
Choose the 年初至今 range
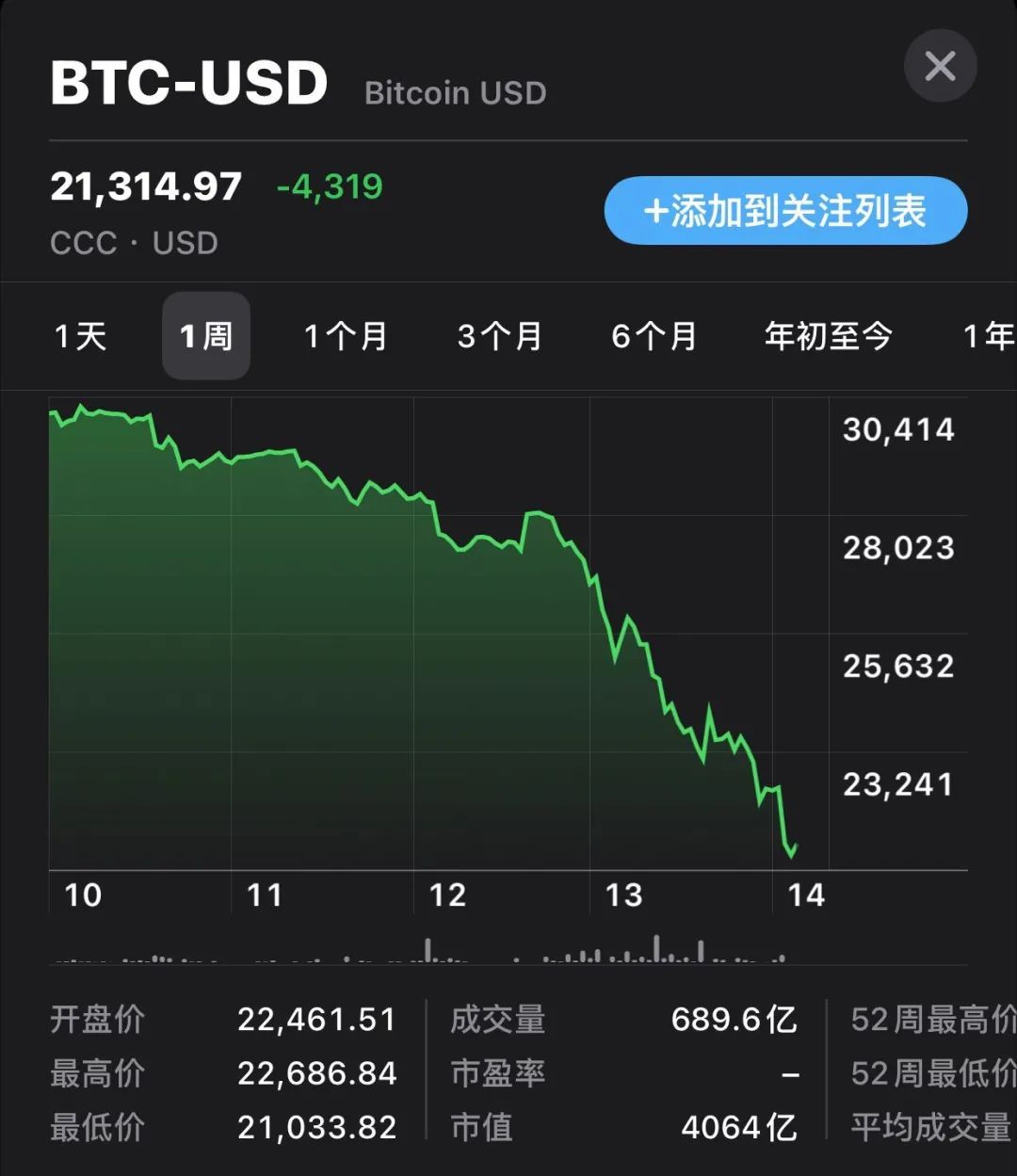coord(828,336)
